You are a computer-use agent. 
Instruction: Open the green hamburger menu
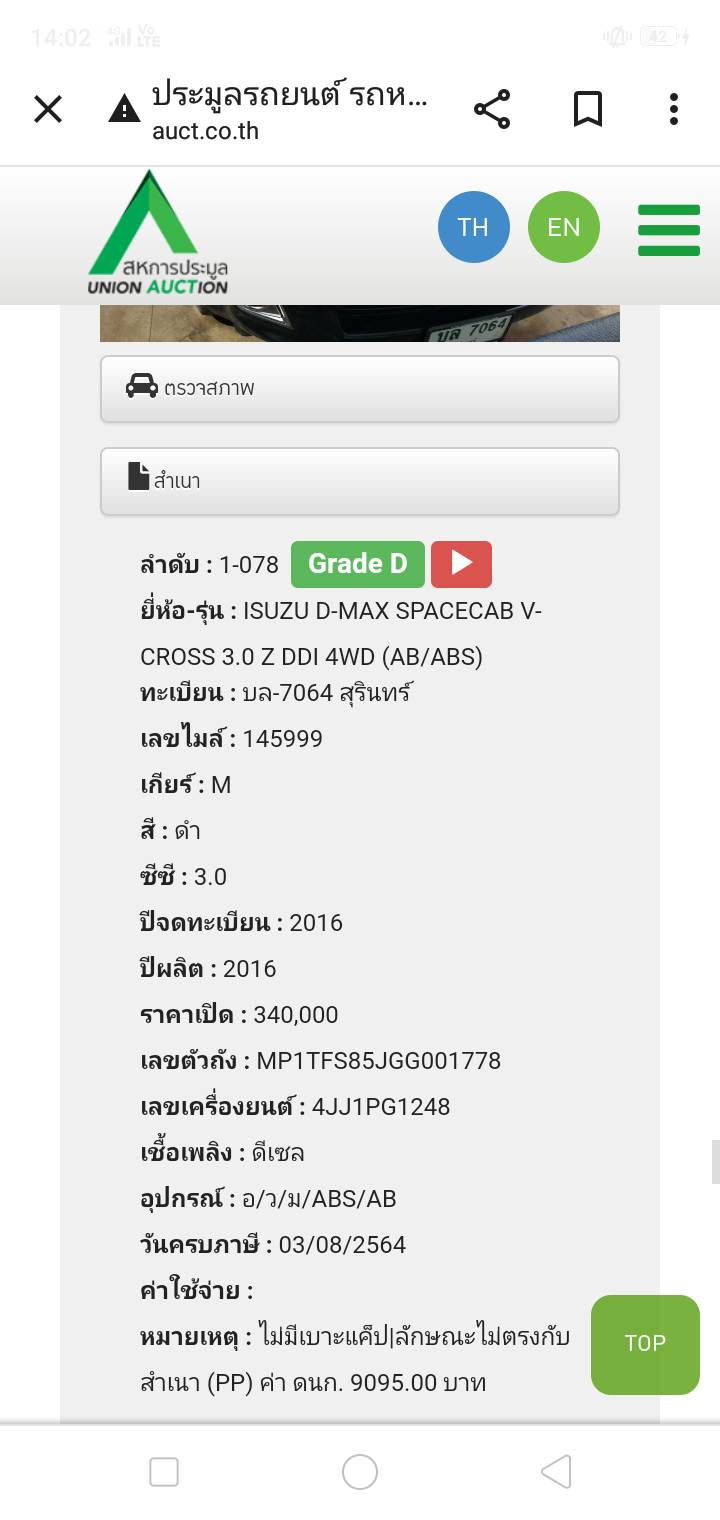coord(669,230)
